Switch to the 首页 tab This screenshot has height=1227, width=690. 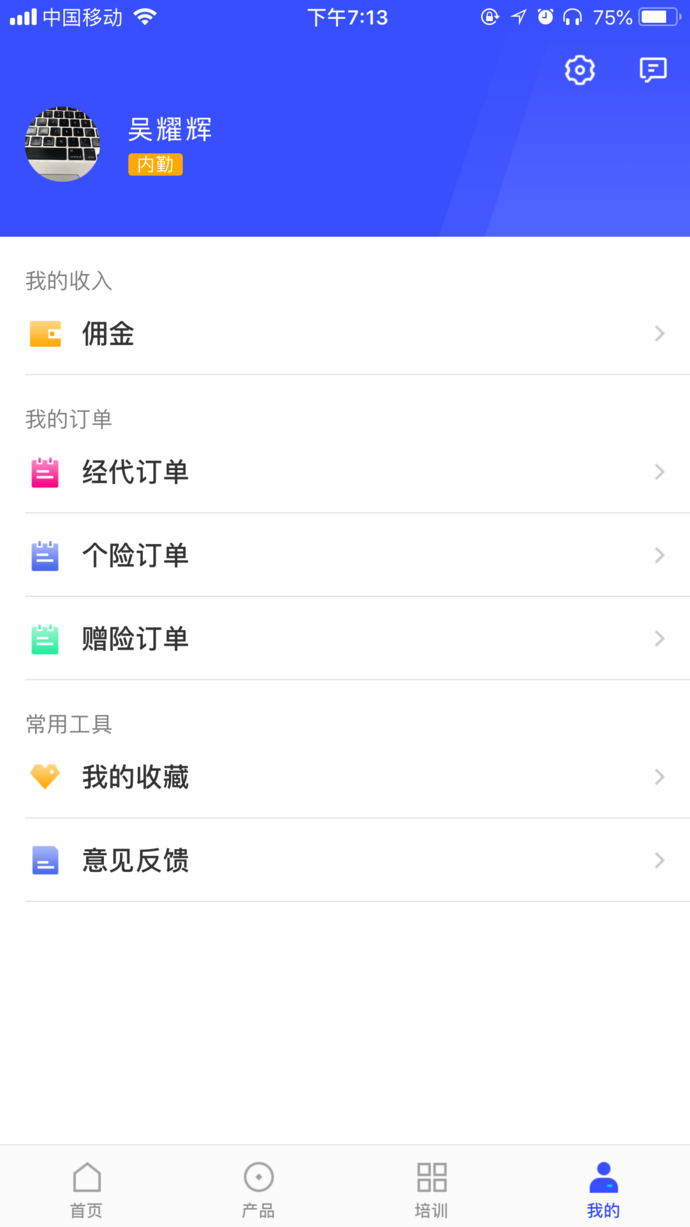click(x=86, y=1189)
